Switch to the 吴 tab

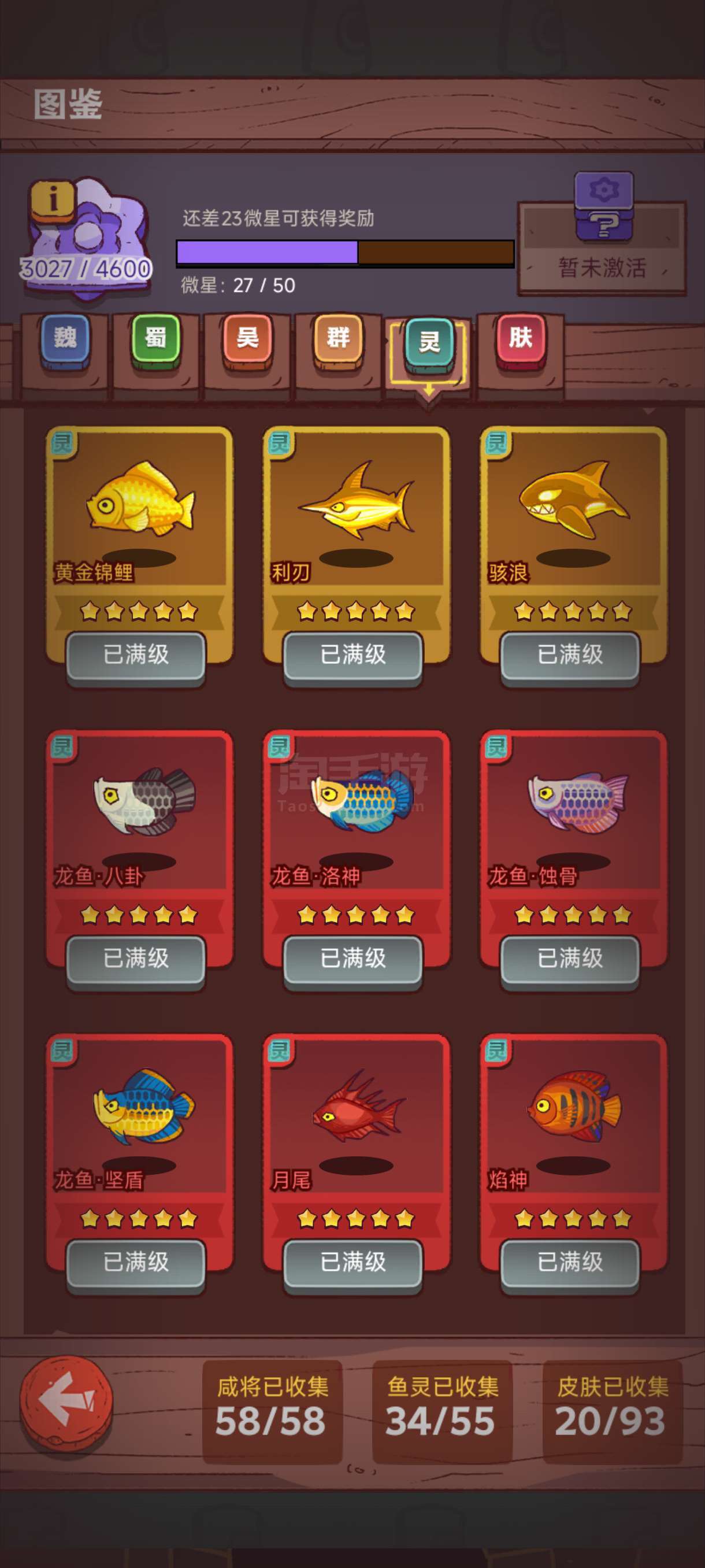[x=247, y=339]
